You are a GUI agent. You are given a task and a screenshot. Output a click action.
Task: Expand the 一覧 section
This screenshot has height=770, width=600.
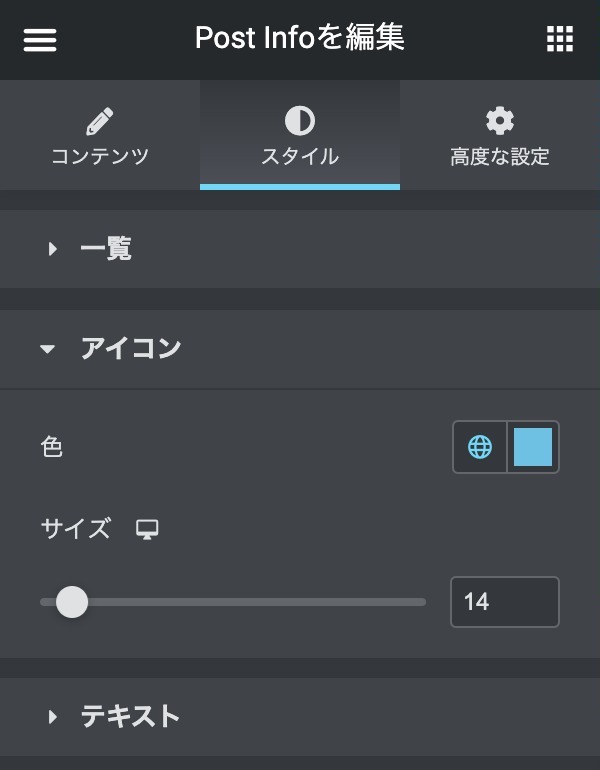(105, 249)
